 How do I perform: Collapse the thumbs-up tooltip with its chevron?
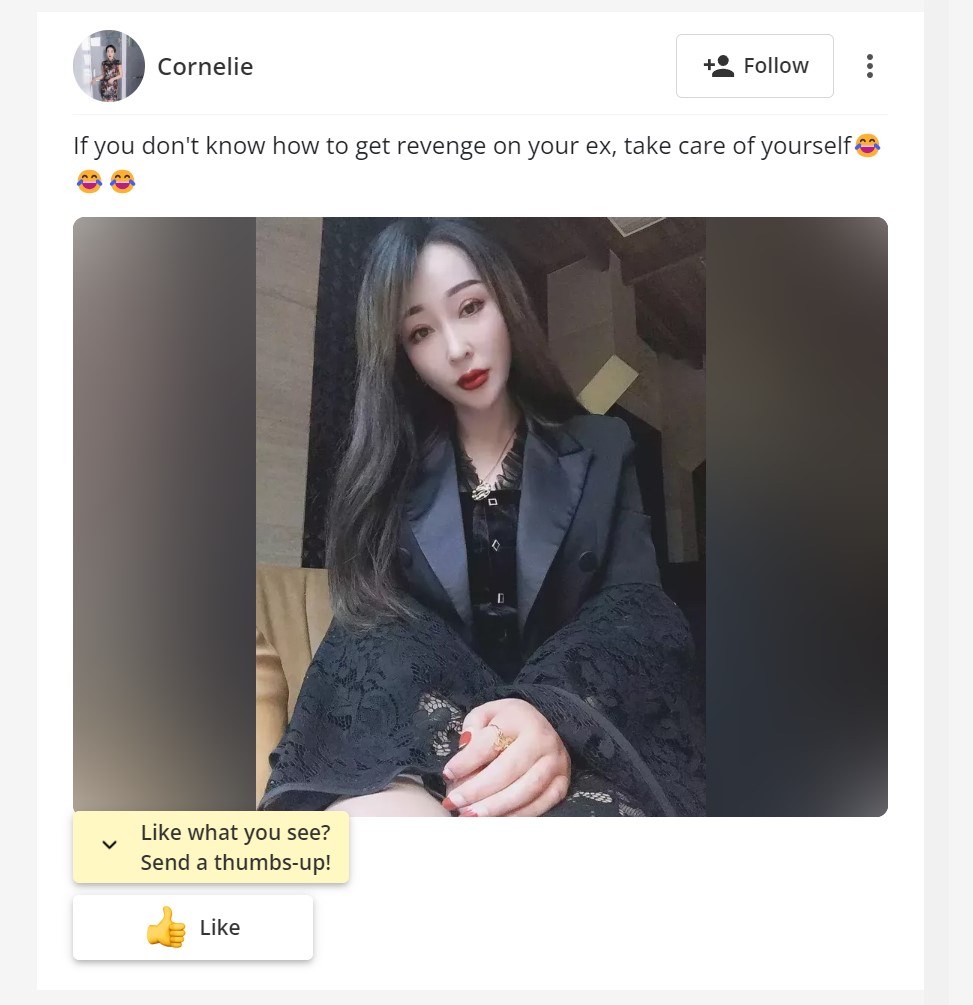pos(110,846)
